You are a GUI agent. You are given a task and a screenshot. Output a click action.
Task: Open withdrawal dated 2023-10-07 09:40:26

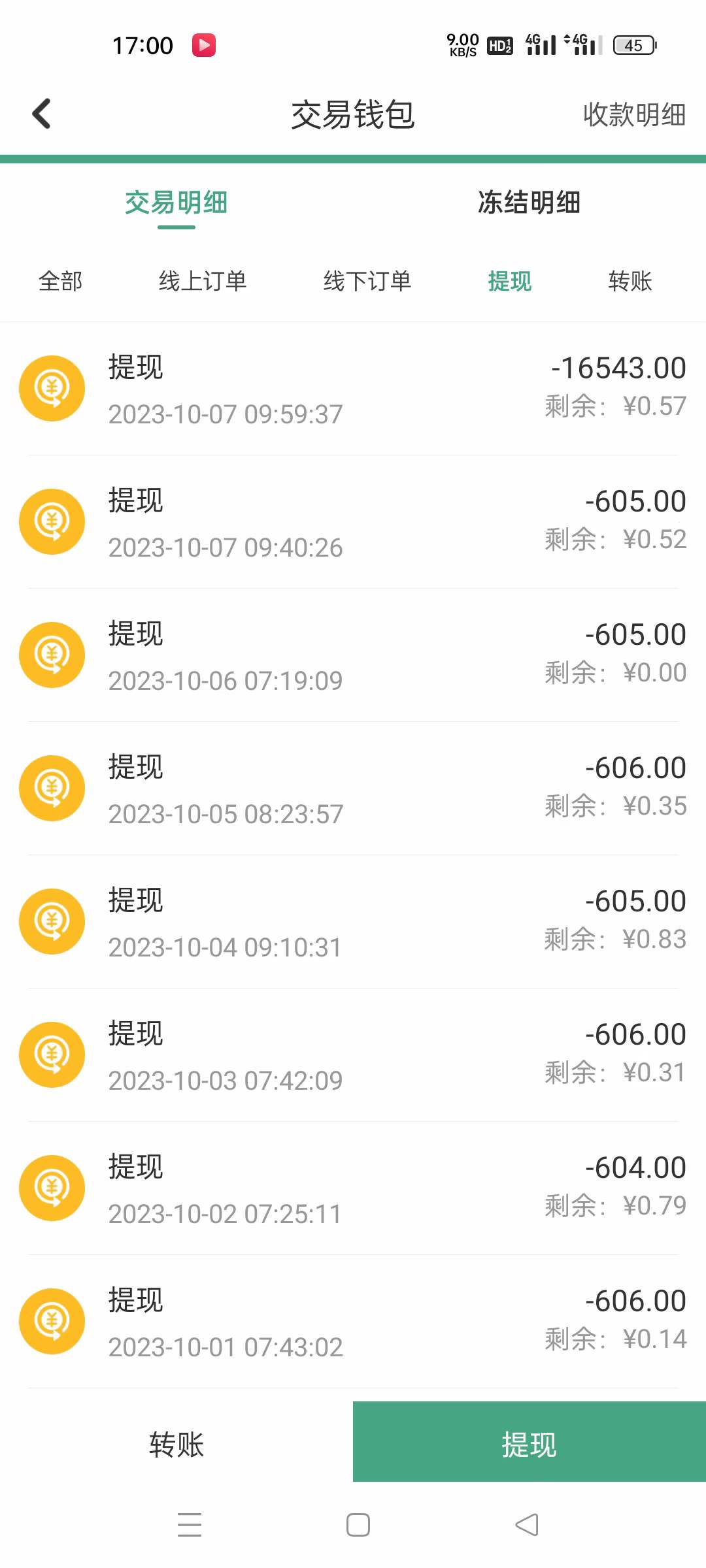coord(353,522)
